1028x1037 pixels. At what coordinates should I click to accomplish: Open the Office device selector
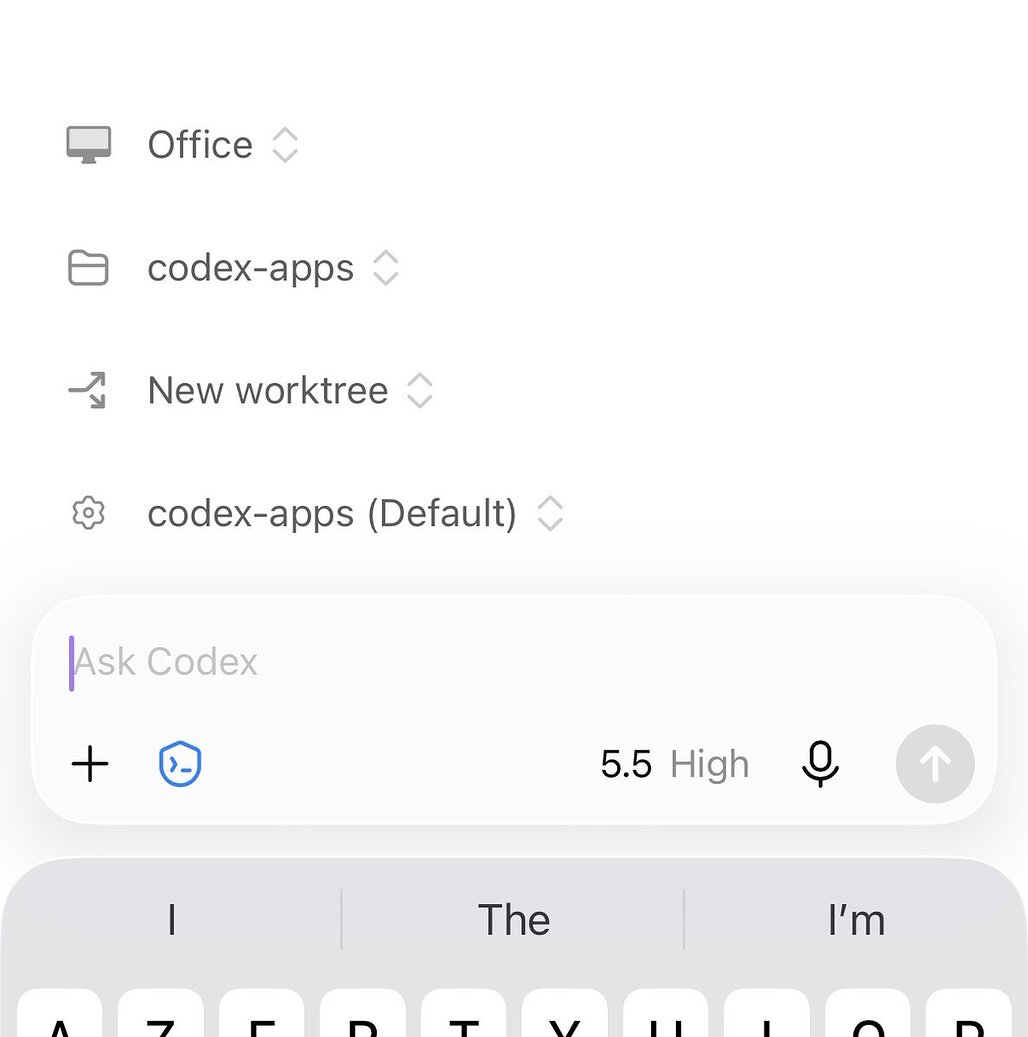(x=183, y=145)
